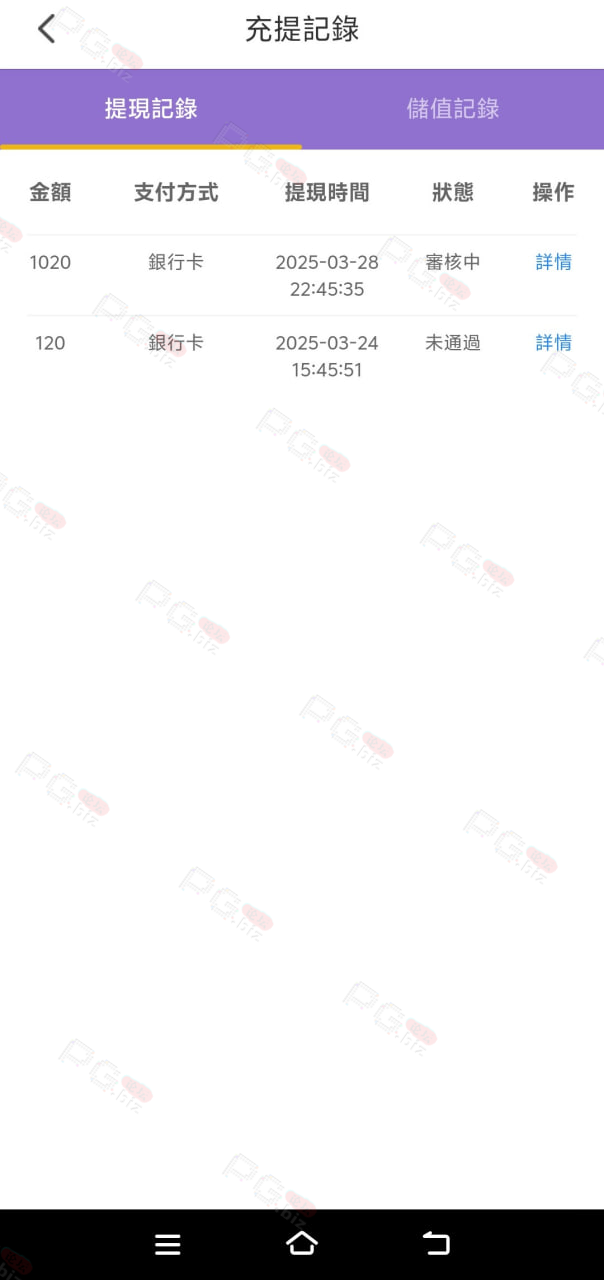Viewport: 604px width, 1280px height.
Task: Select the 提現記錄 tab
Action: pos(151,109)
